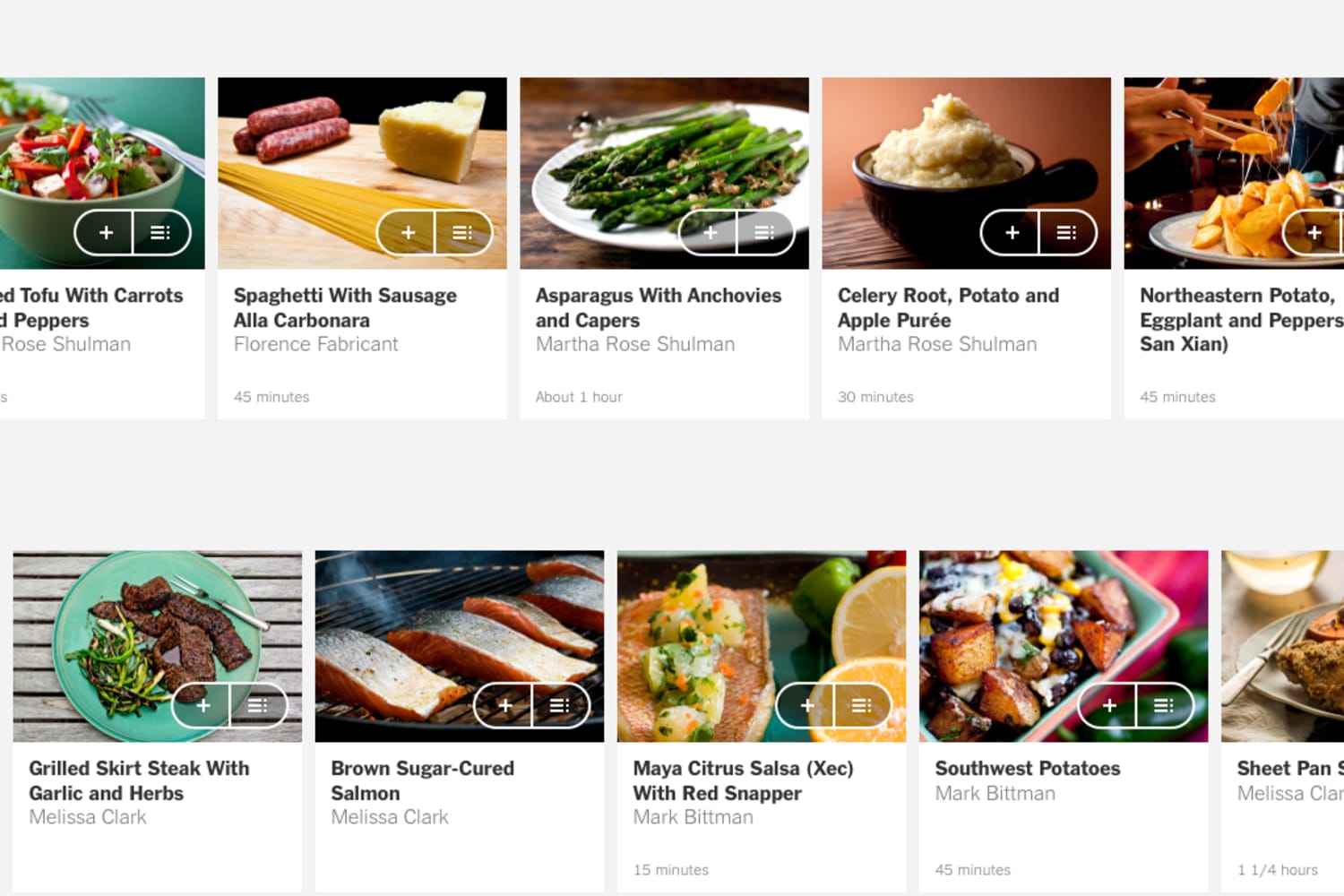
Task: Add Spaghetti Alla Carbonara with the plus icon
Action: [408, 233]
